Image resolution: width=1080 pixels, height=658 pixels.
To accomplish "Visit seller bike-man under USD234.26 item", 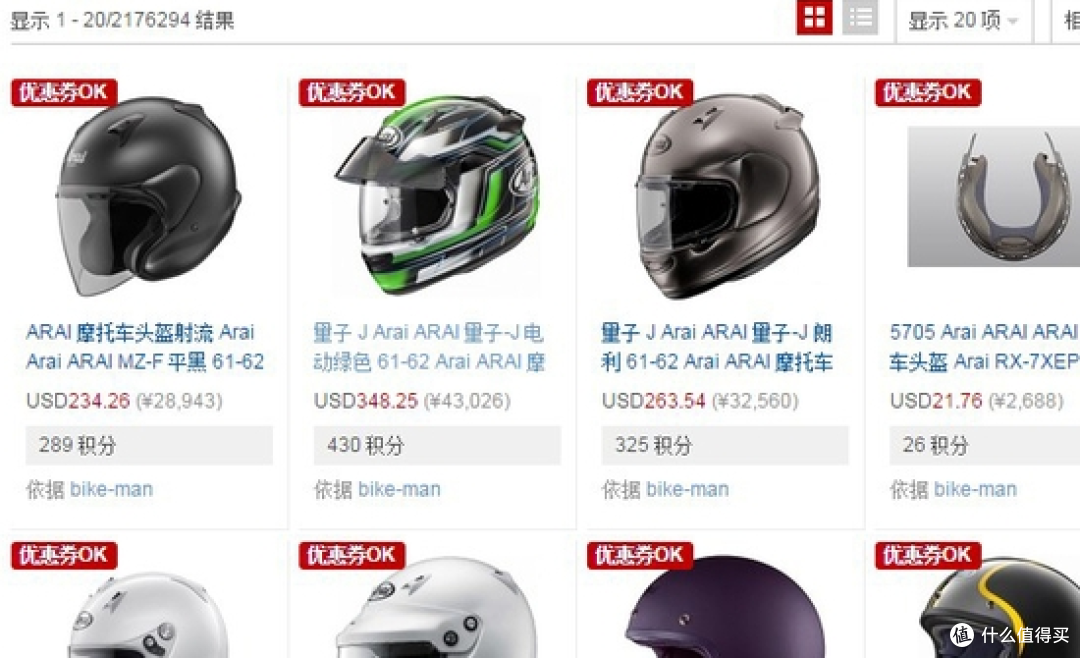I will pyautogui.click(x=111, y=489).
